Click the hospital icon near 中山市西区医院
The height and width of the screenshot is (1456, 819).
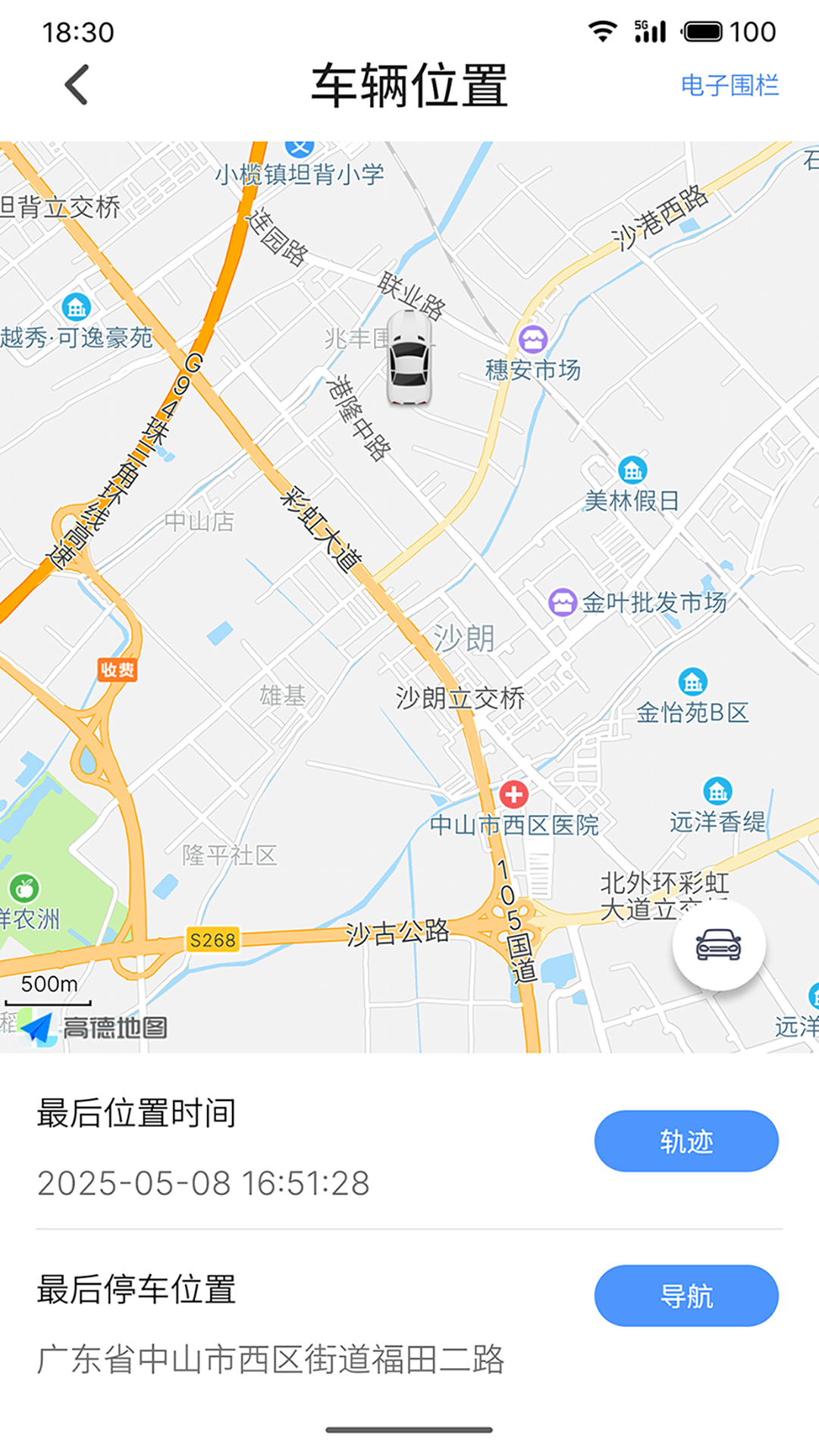point(514,795)
